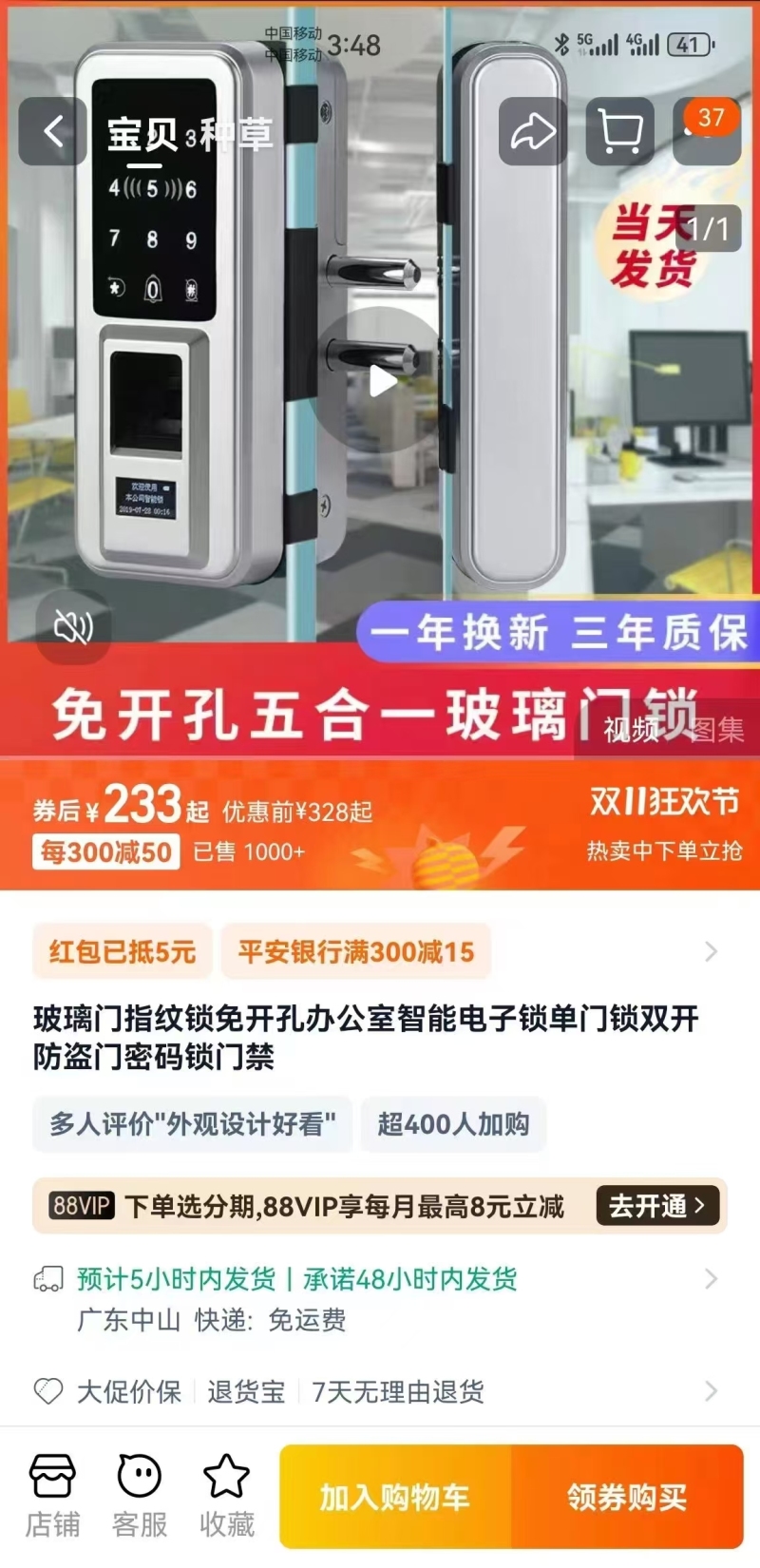This screenshot has width=760, height=1568.
Task: Select the 视频 media tab
Action: (631, 730)
